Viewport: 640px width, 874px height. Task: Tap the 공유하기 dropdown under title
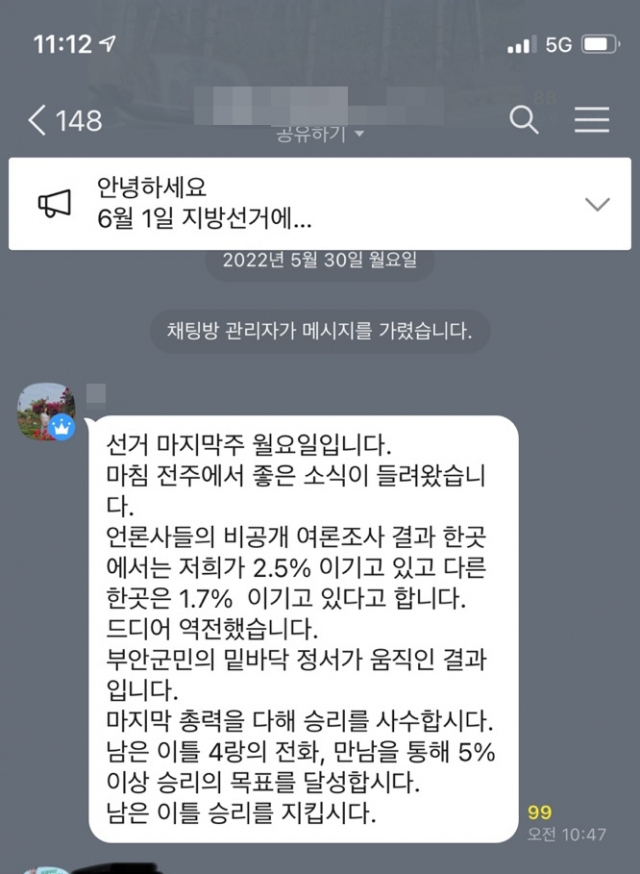[x=320, y=133]
